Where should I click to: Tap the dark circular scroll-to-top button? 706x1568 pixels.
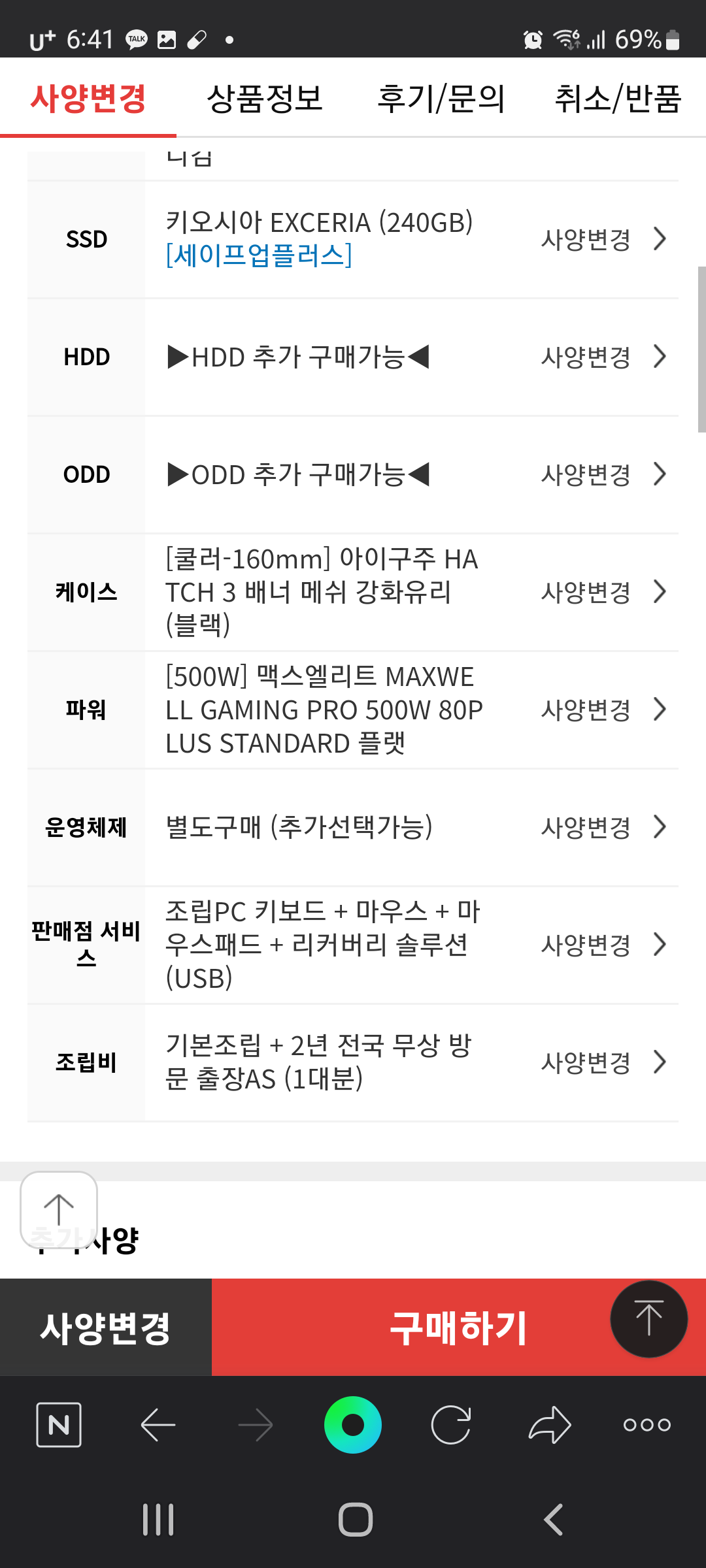click(648, 1318)
